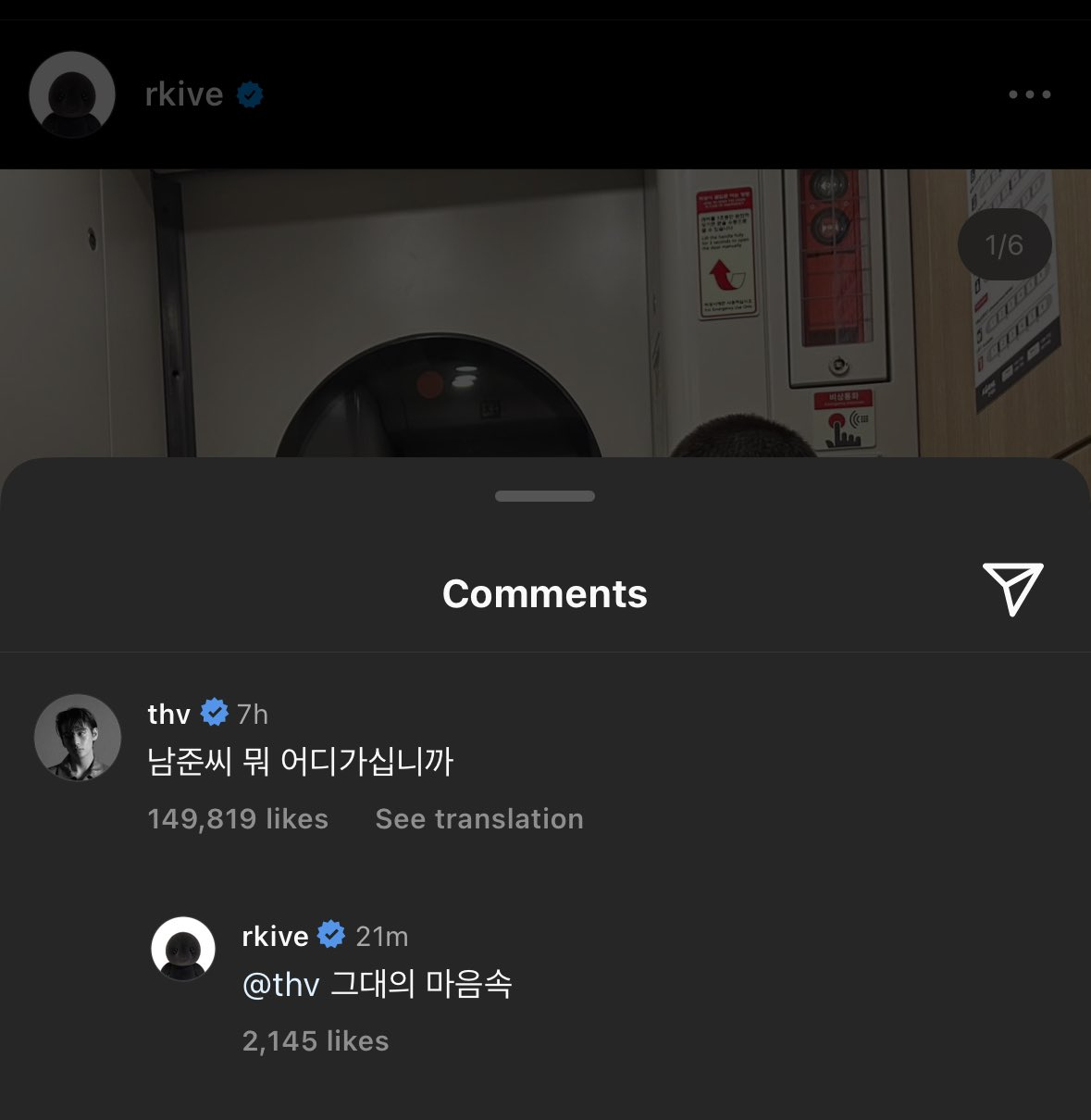Tap the thv username in the comment
This screenshot has height=1120, width=1091.
(x=168, y=715)
